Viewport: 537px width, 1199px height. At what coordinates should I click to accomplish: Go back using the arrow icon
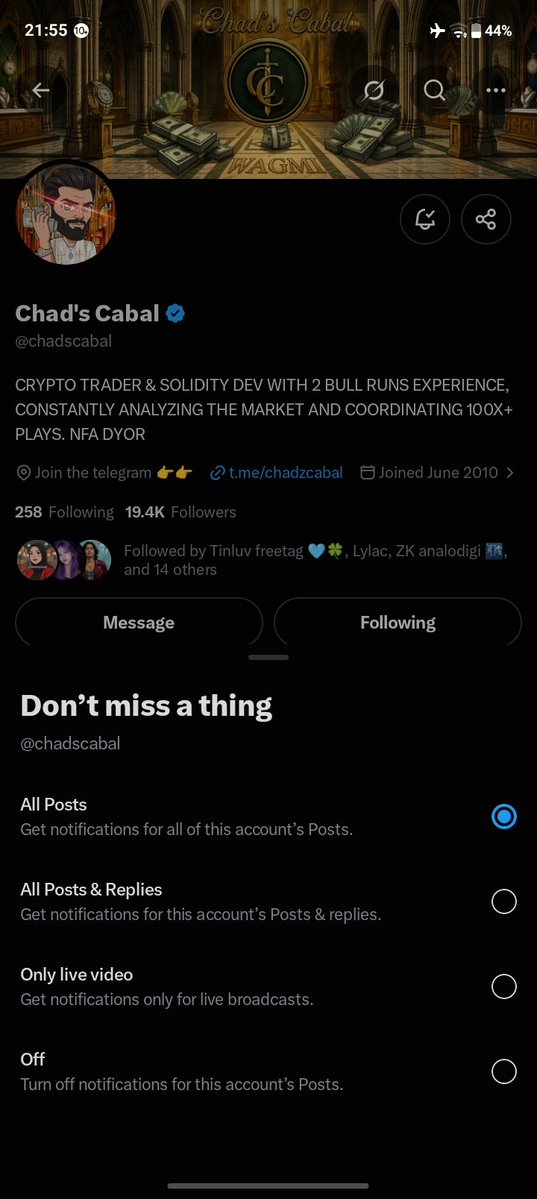coord(41,90)
